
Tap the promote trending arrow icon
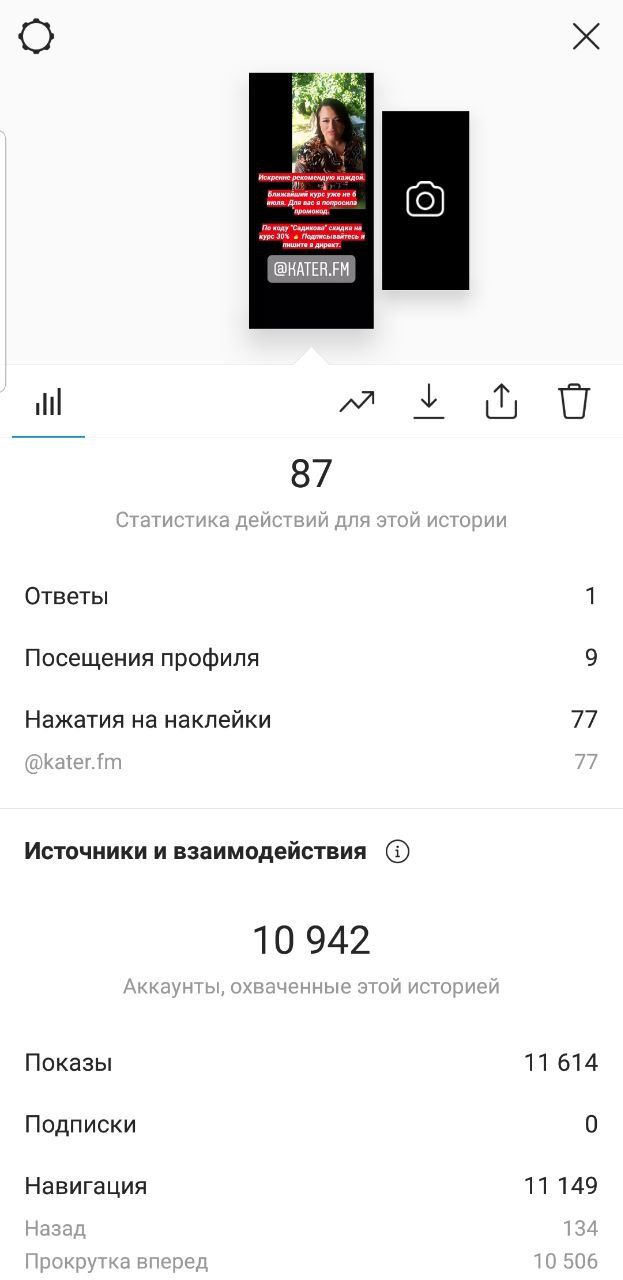(x=357, y=402)
